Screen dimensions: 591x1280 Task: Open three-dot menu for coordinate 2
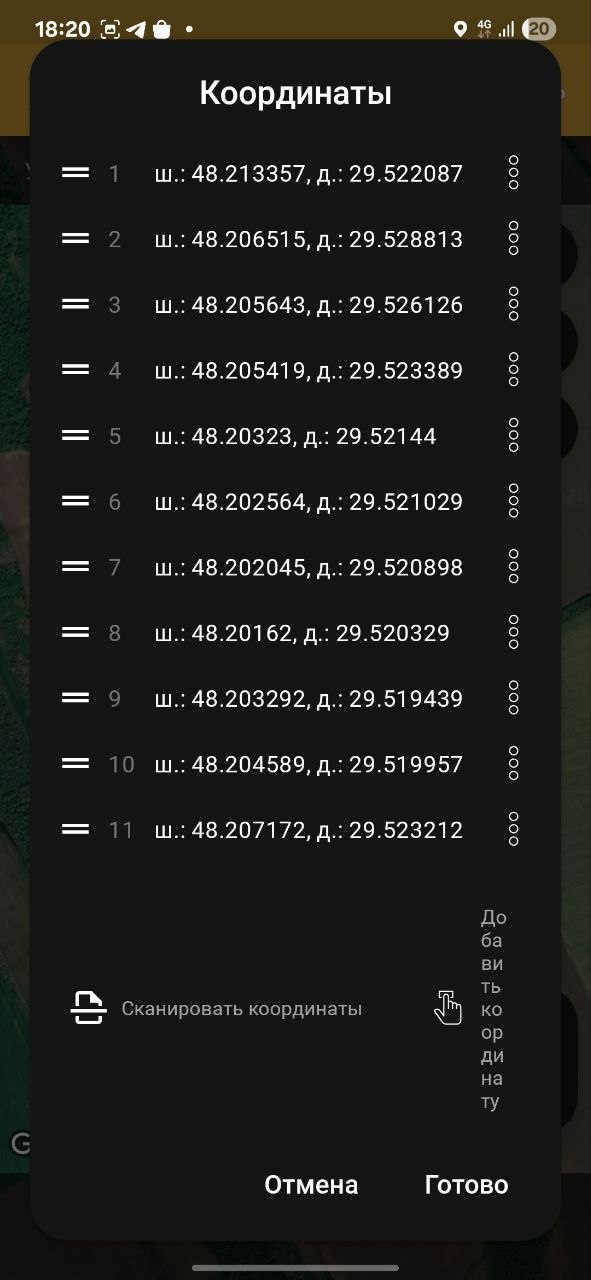513,239
